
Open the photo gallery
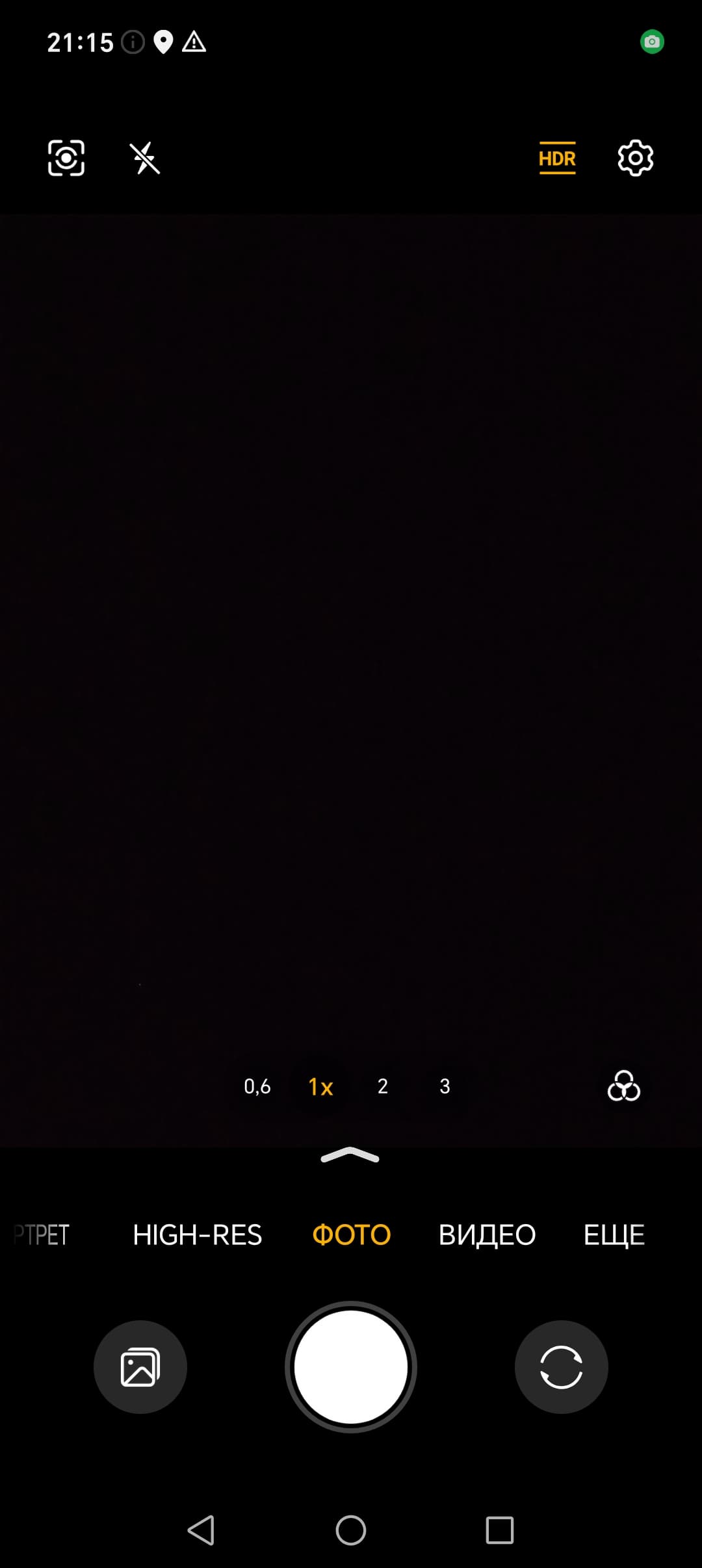(140, 1367)
